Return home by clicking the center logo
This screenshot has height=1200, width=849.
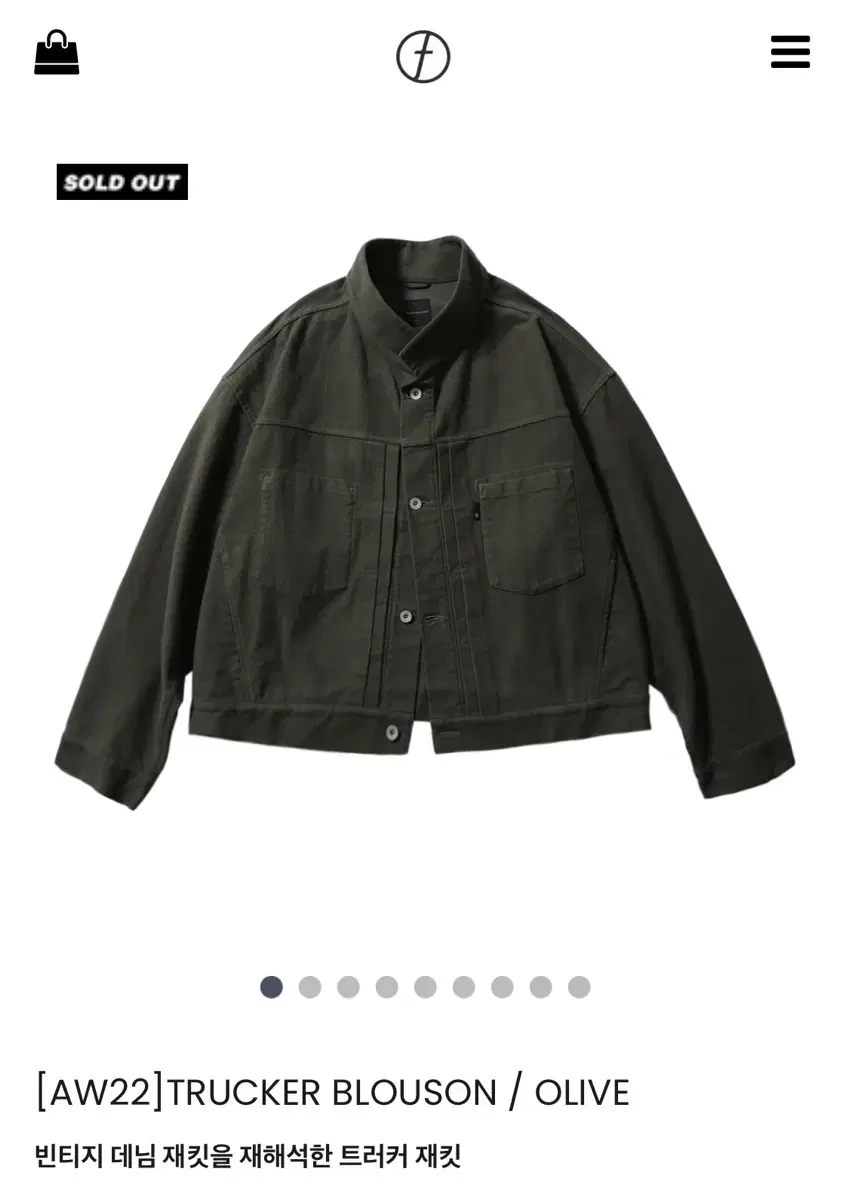tap(424, 57)
